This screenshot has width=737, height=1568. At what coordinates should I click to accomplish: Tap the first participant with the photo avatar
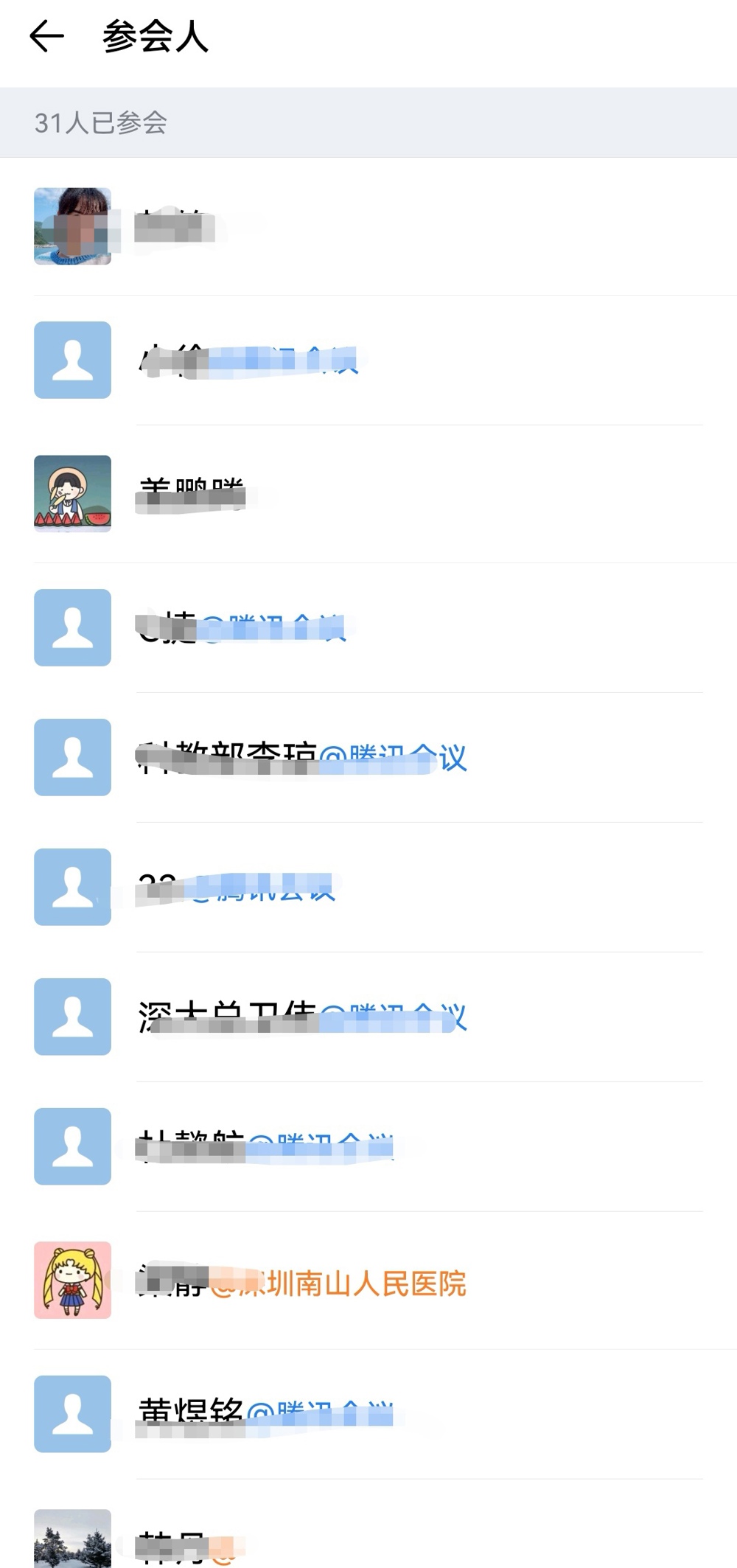(72, 226)
